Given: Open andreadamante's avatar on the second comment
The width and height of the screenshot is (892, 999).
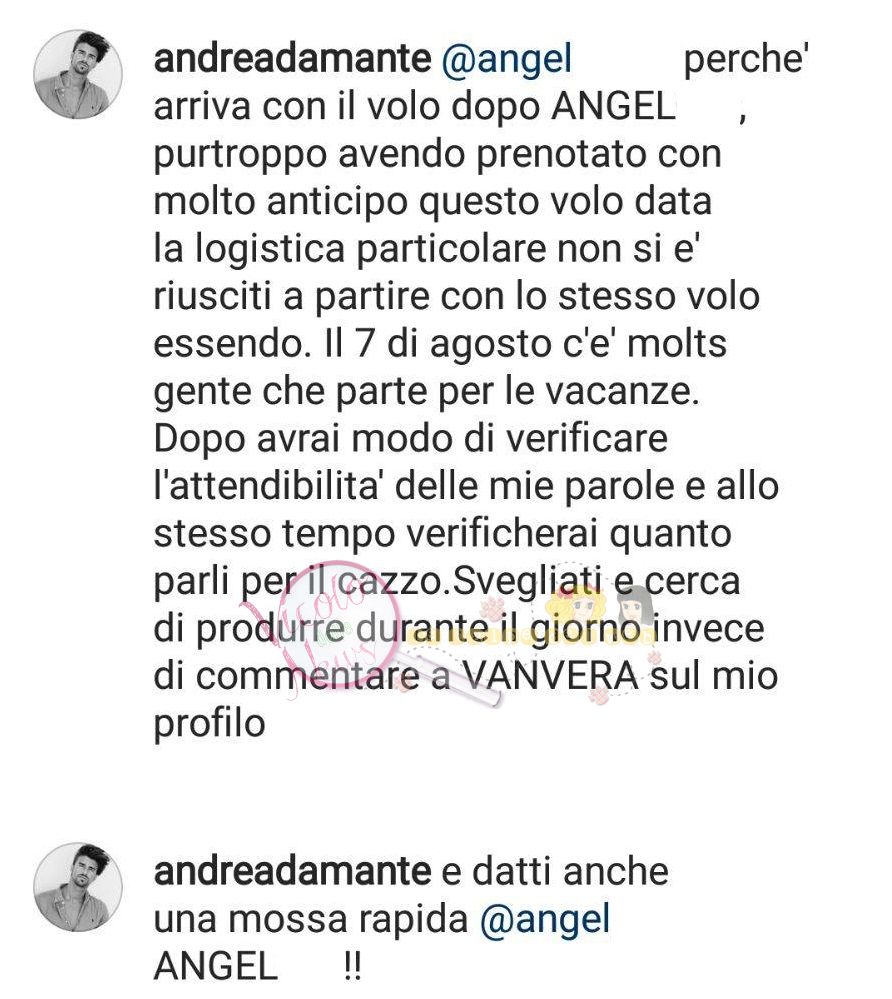Looking at the screenshot, I should 79,893.
